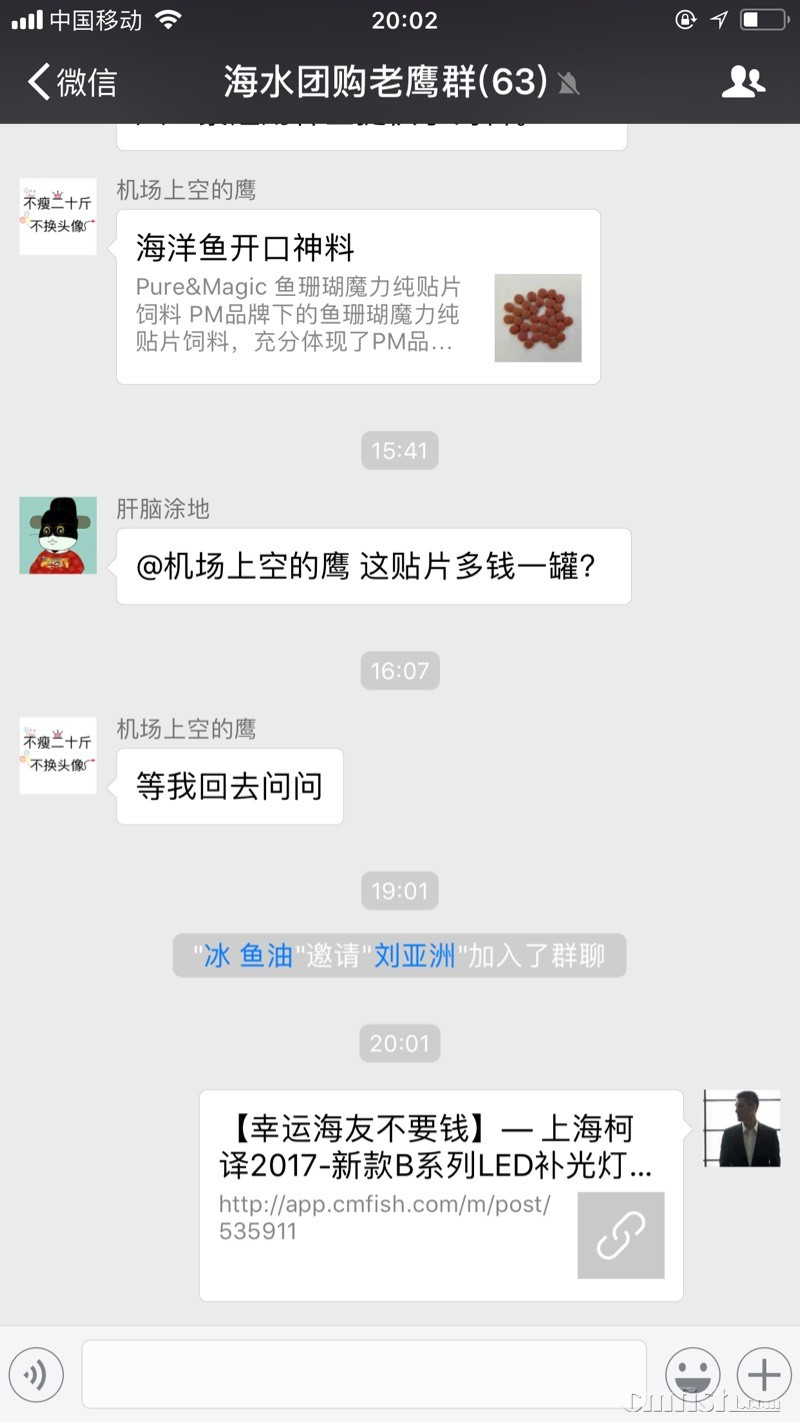Go back to the 微信 chat list
800x1423 pixels.
(72, 82)
